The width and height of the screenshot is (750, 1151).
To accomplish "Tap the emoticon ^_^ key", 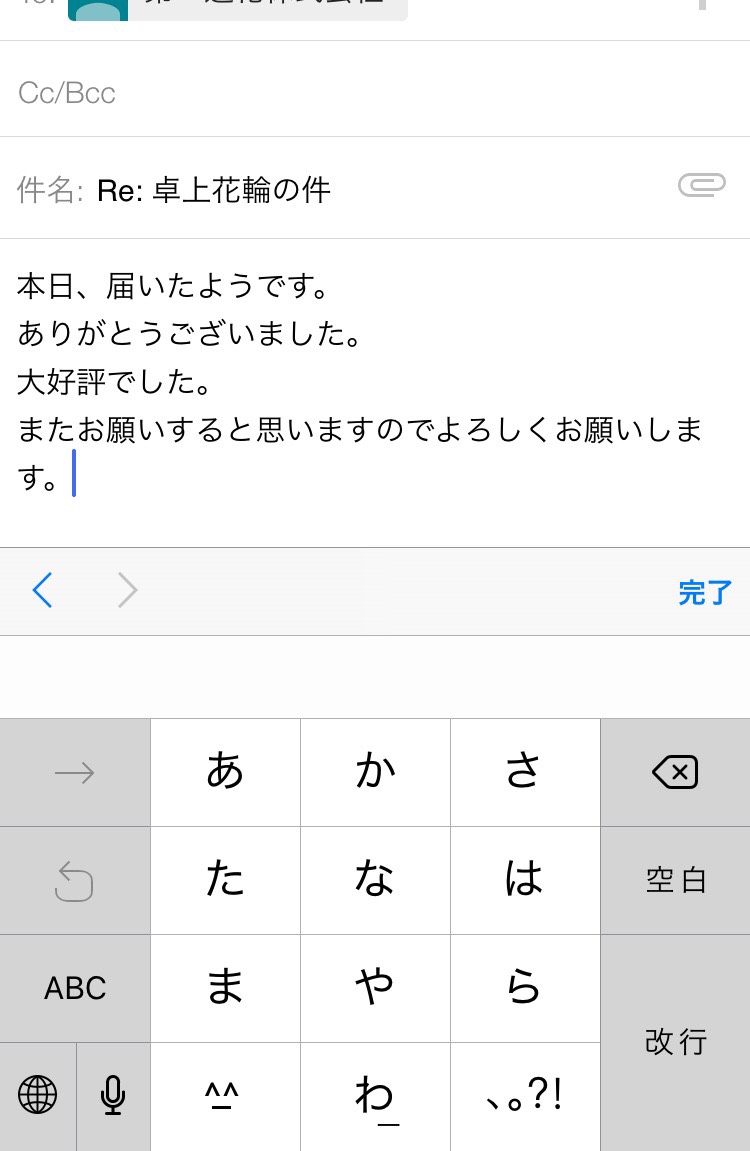I will 225,1096.
